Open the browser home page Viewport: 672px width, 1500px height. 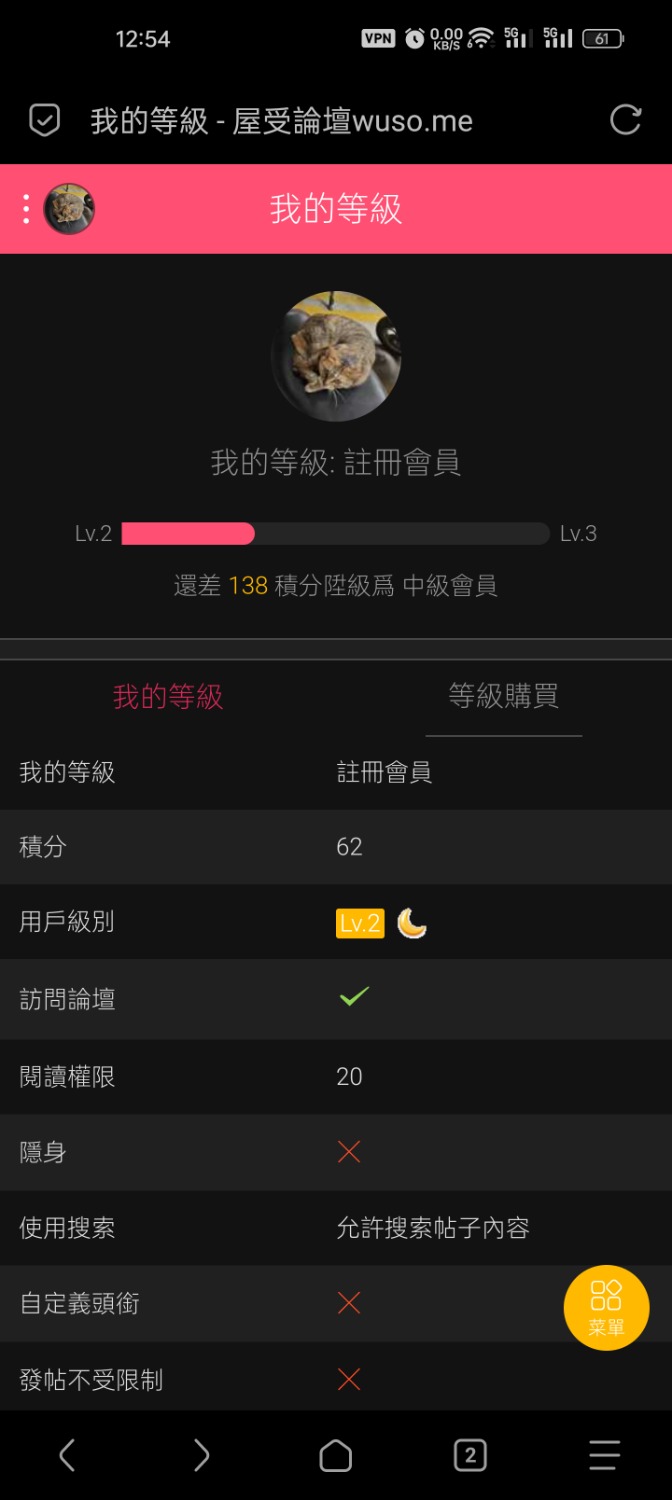336,1455
